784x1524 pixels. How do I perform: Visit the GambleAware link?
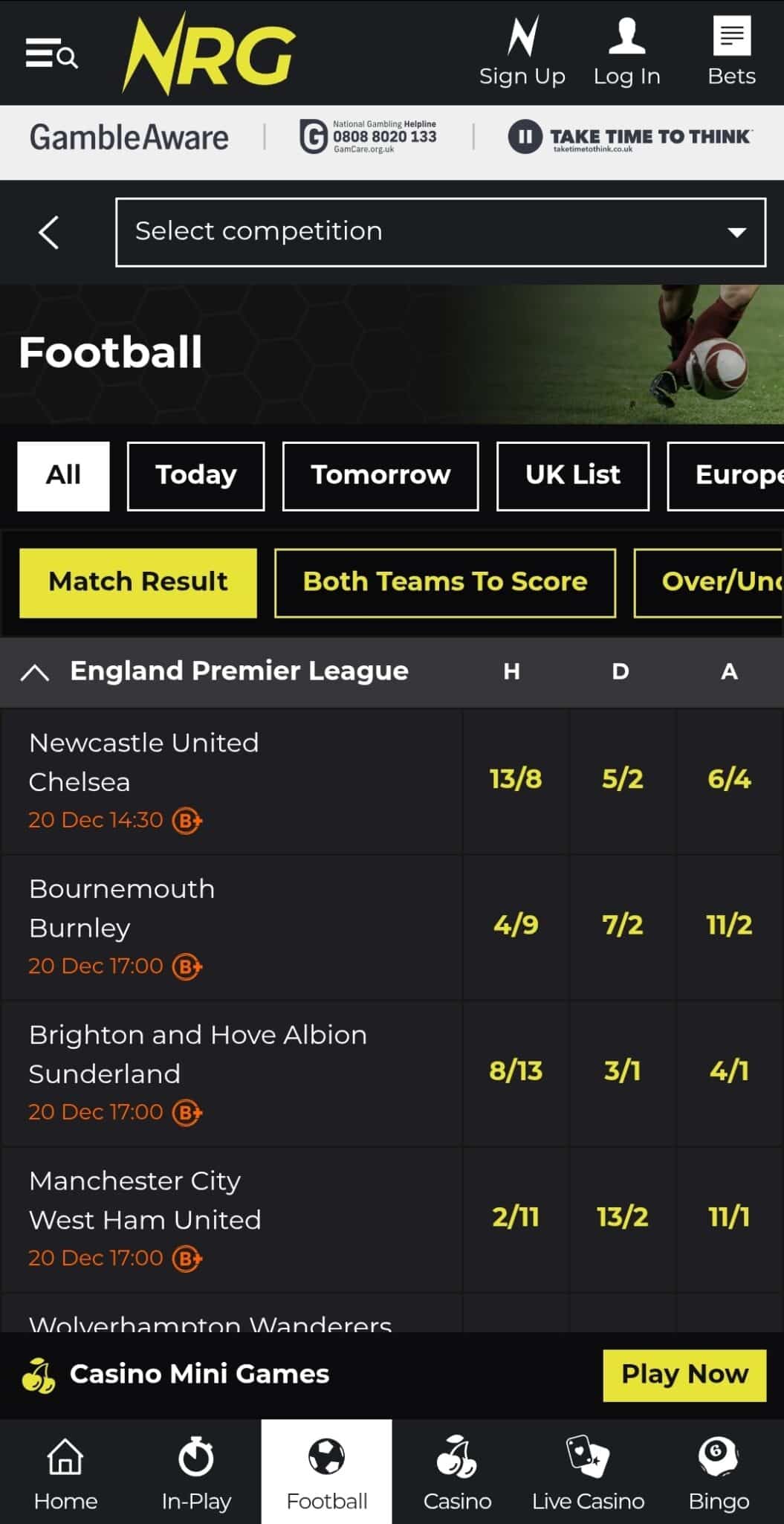[x=131, y=137]
